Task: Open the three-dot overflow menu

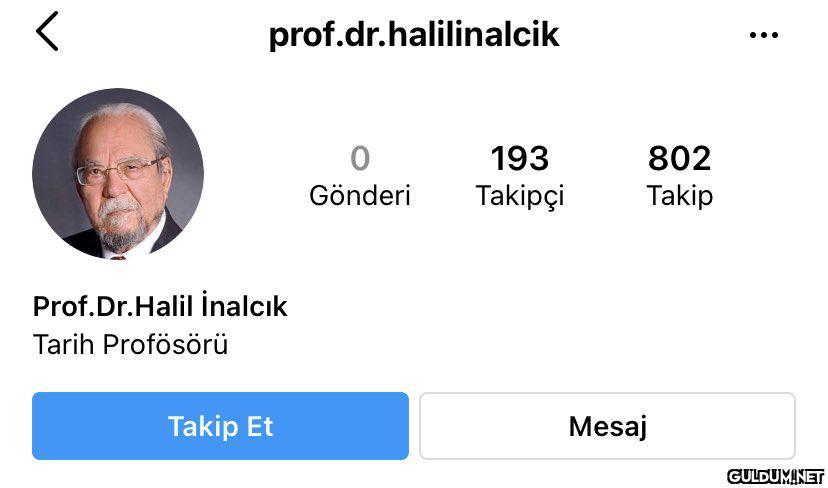Action: (x=763, y=36)
